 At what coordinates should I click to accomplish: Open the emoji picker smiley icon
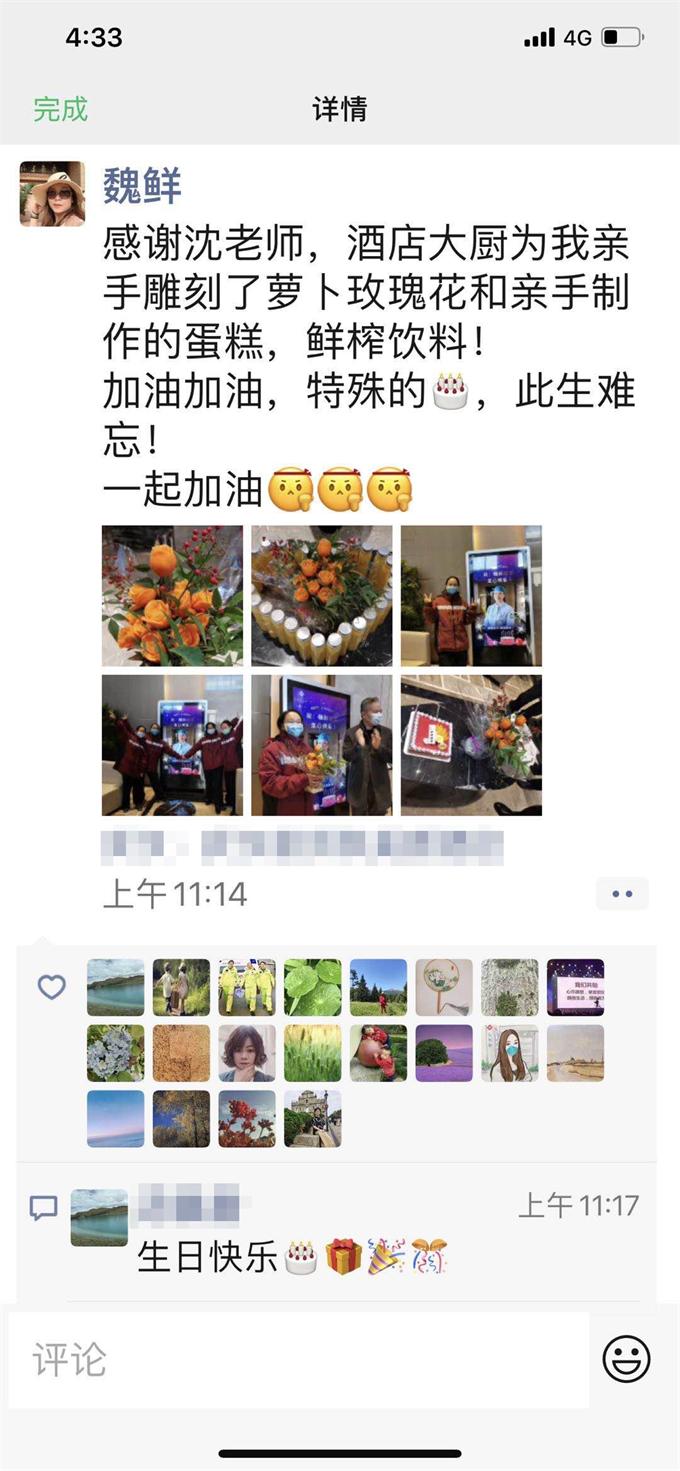(x=626, y=1360)
